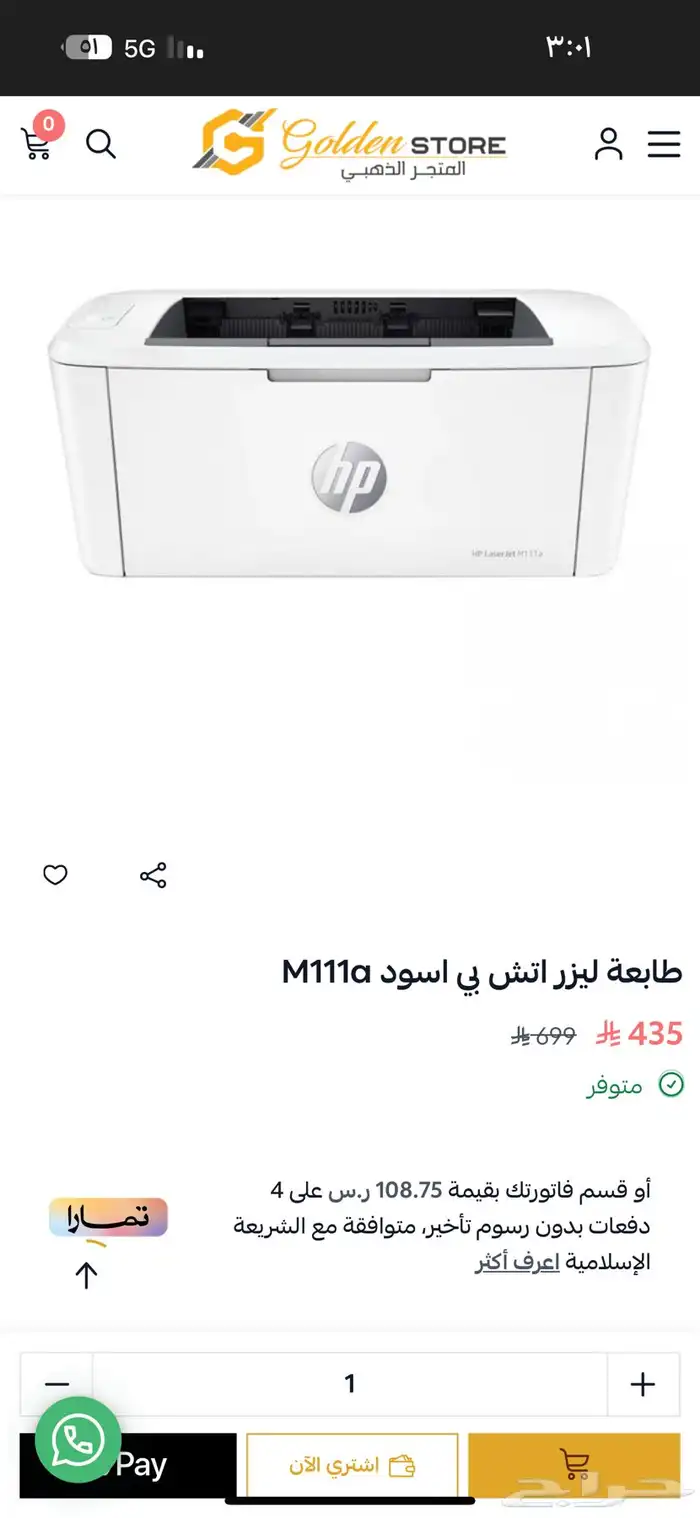
Task: Open the WhatsApp chat bubble
Action: click(x=78, y=1439)
